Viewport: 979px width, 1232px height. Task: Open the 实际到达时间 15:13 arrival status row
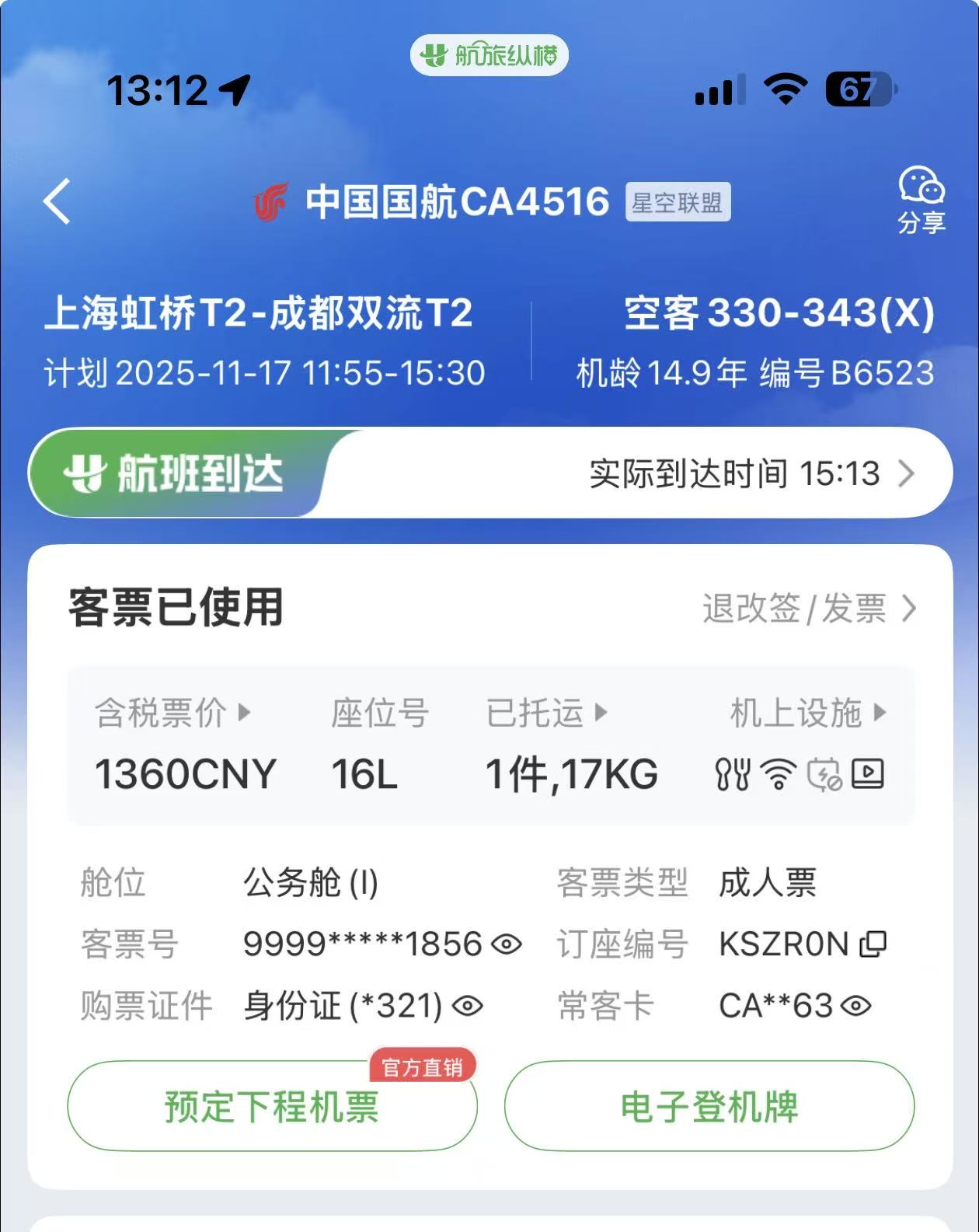750,473
